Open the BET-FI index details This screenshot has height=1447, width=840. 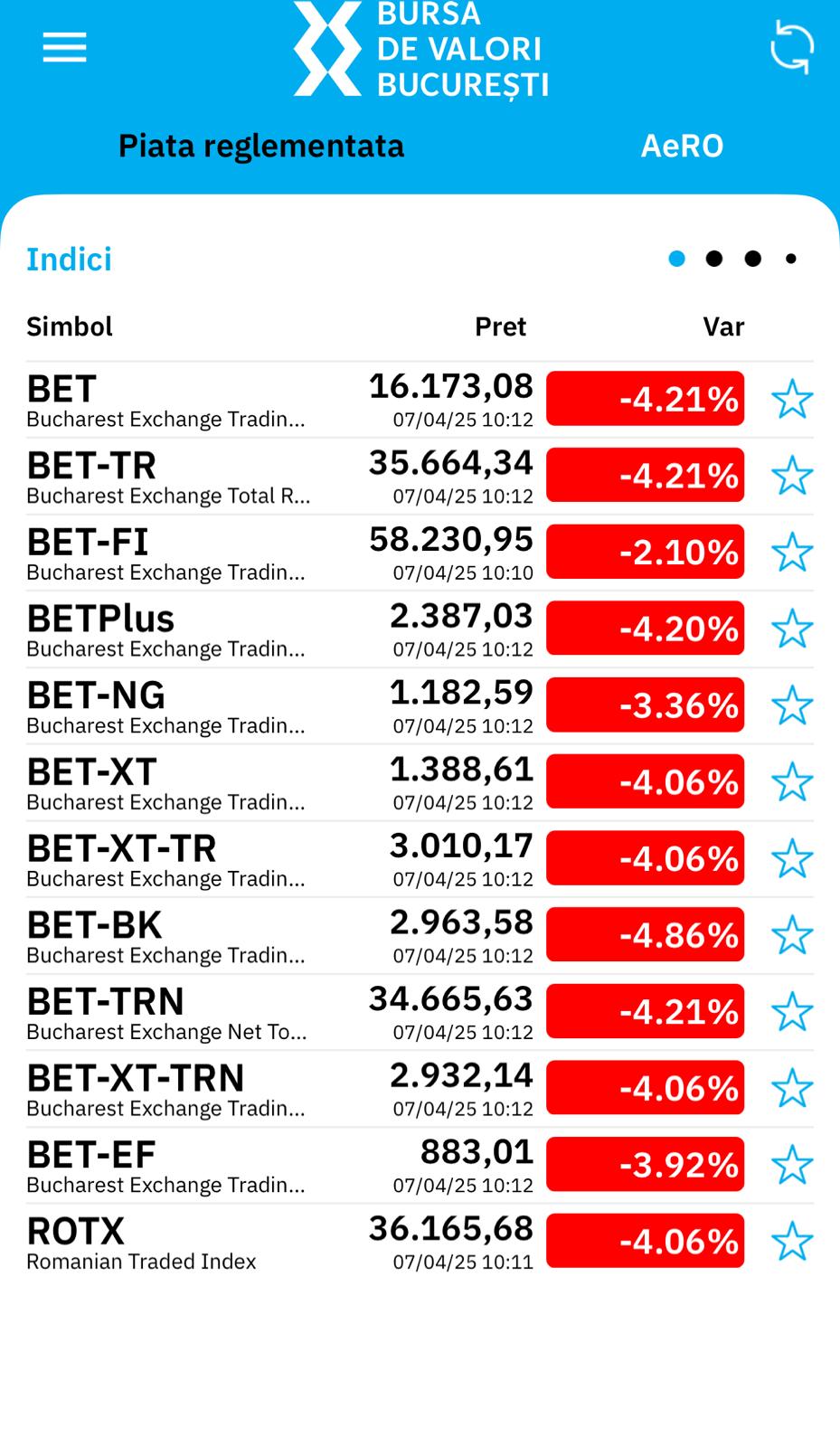click(420, 553)
